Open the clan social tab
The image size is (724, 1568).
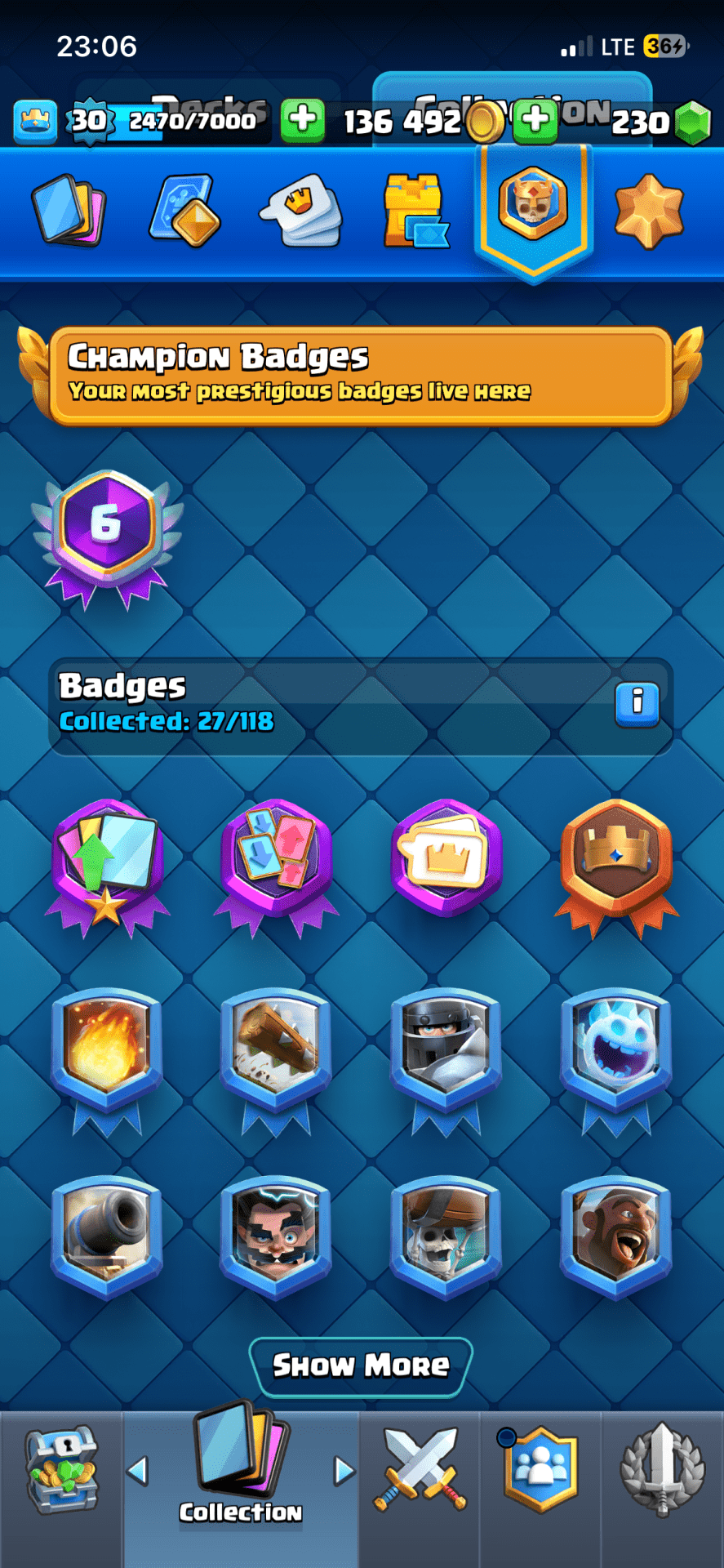(540, 1470)
